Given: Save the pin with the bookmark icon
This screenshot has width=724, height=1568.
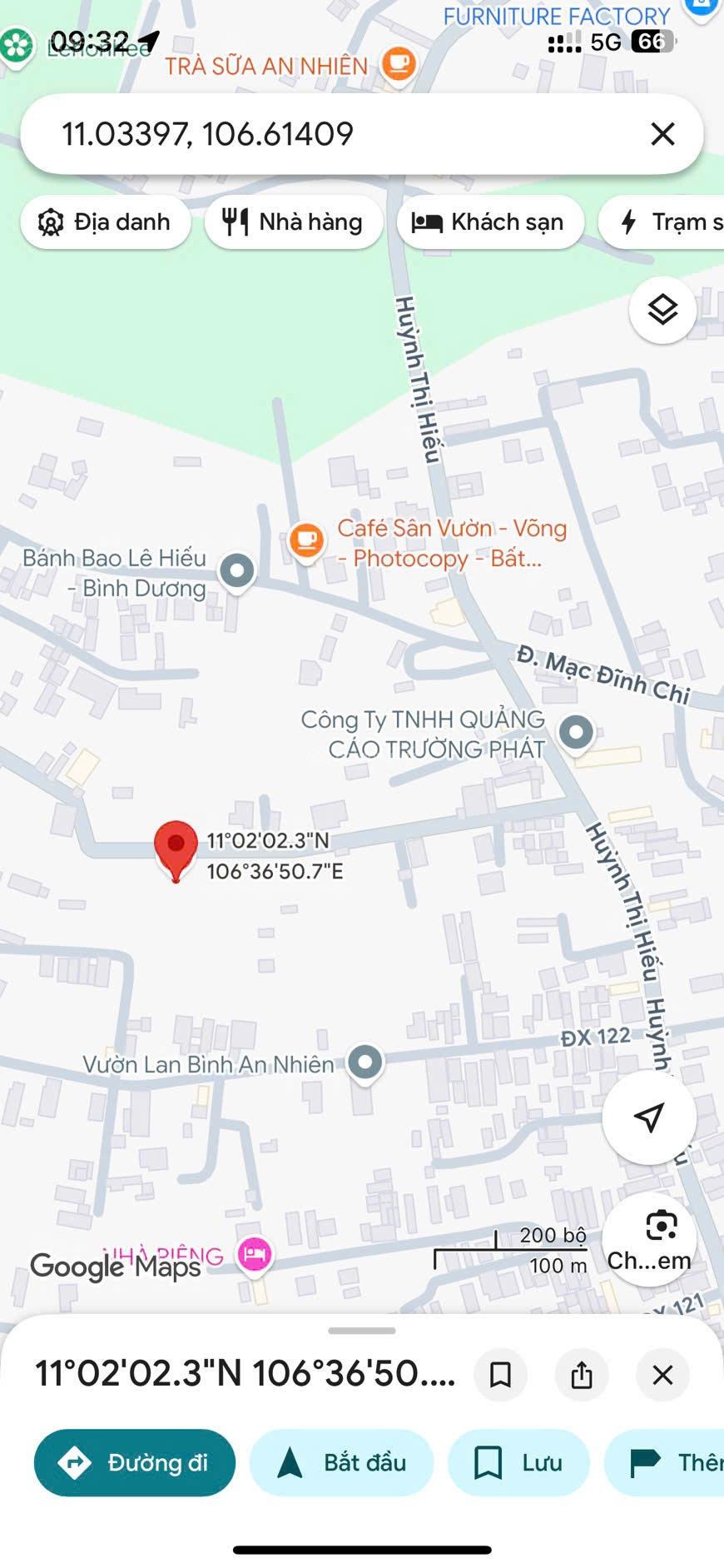Looking at the screenshot, I should point(500,1375).
